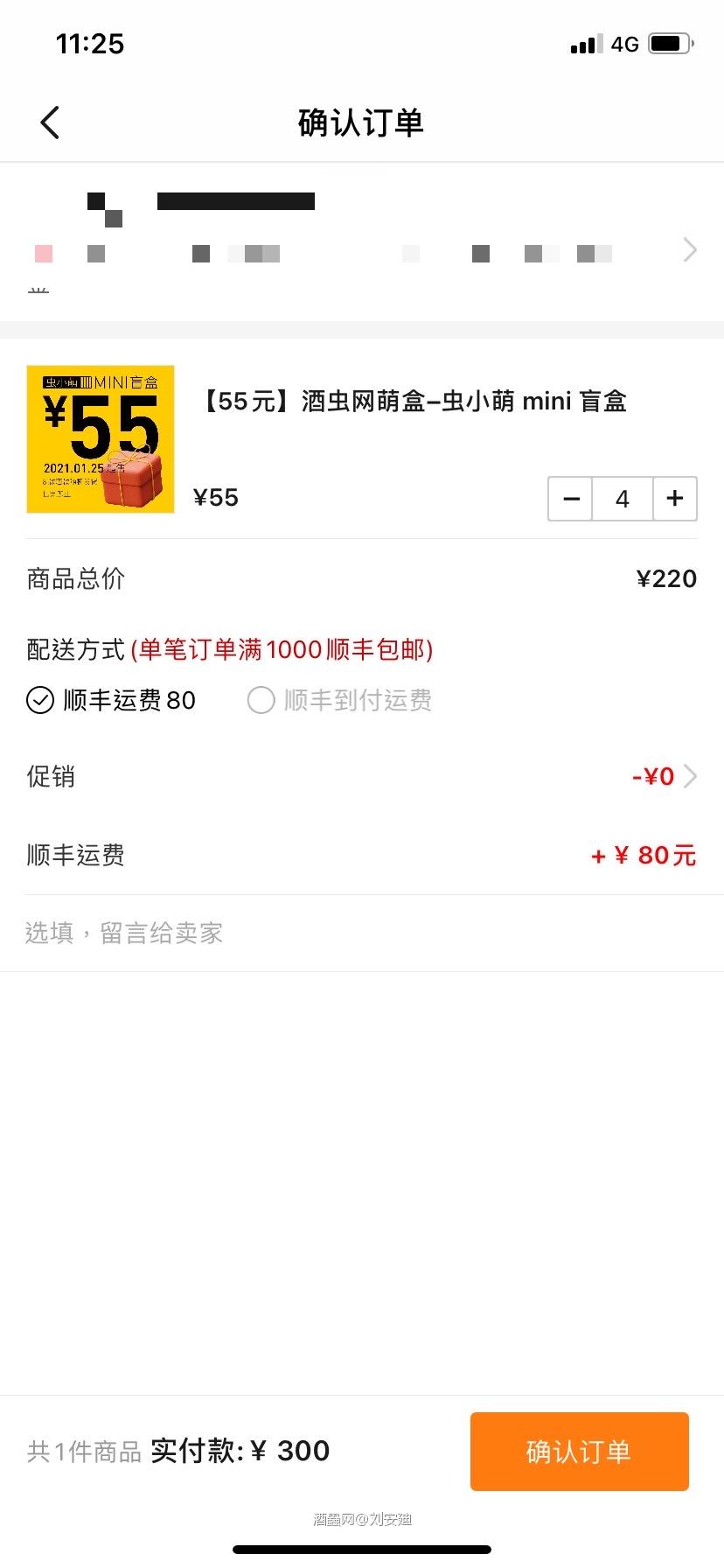Tap the 4G network indicator
Screen dimensions: 724x1568
[x=623, y=43]
